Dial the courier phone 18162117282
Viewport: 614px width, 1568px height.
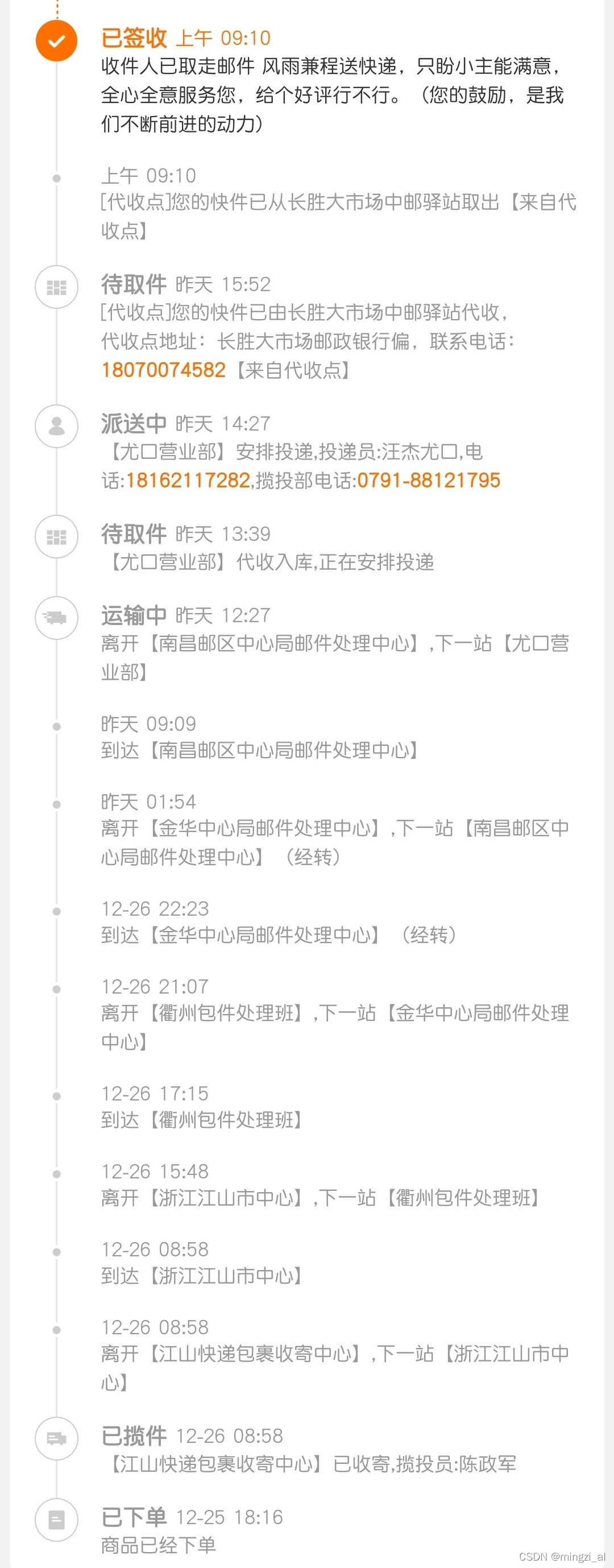point(187,480)
